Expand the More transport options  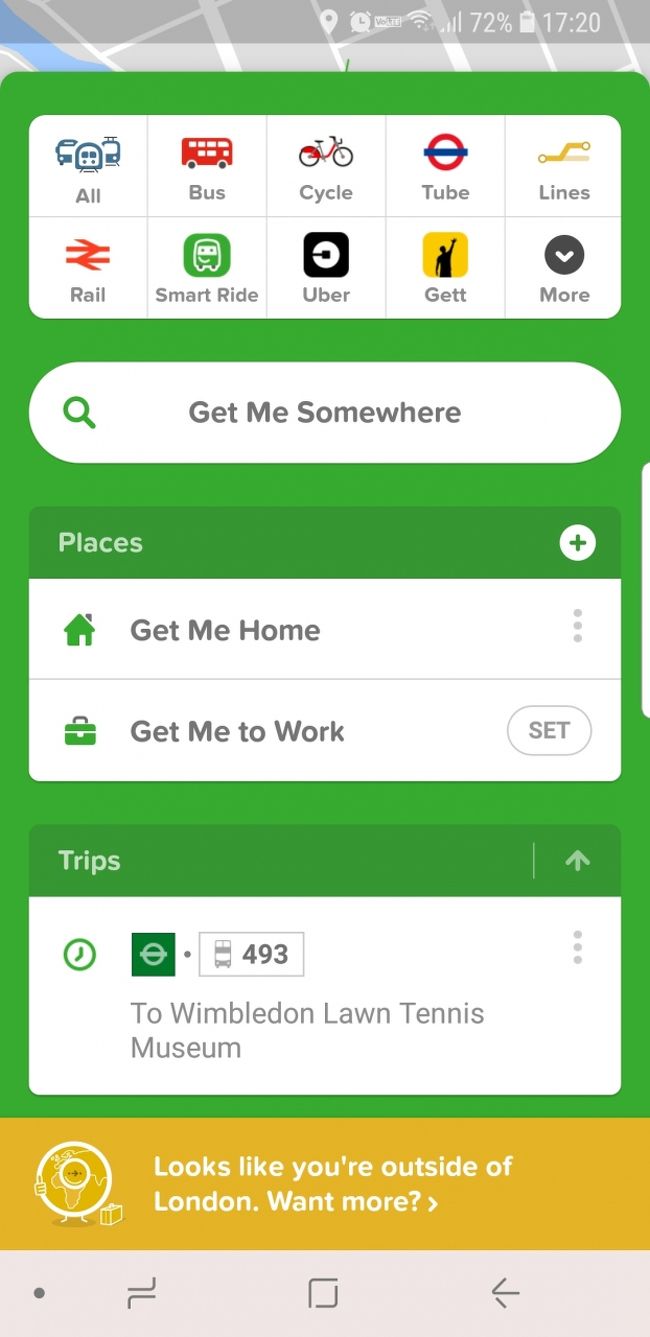pos(564,268)
